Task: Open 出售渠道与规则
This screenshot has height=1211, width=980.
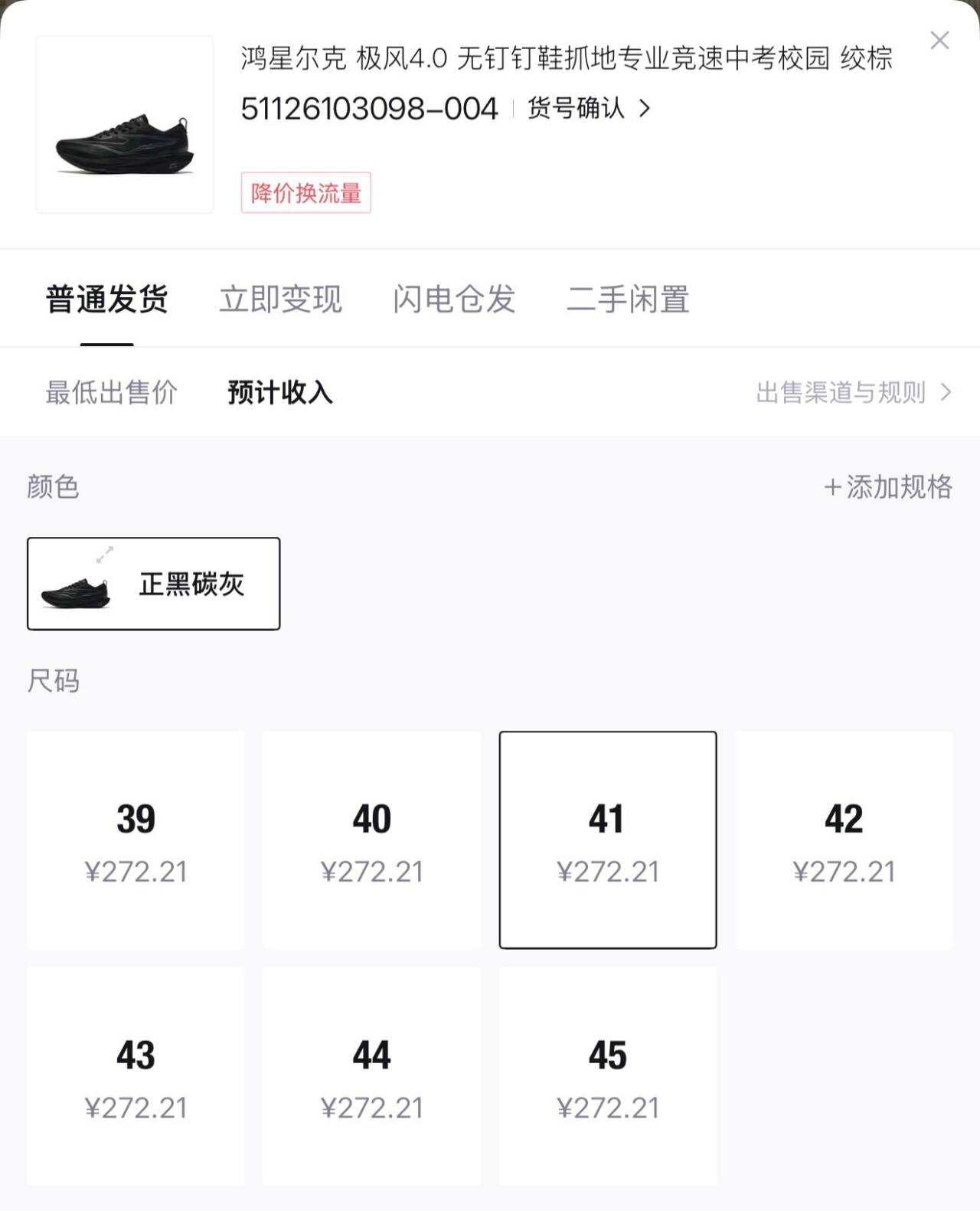Action: pyautogui.click(x=853, y=393)
